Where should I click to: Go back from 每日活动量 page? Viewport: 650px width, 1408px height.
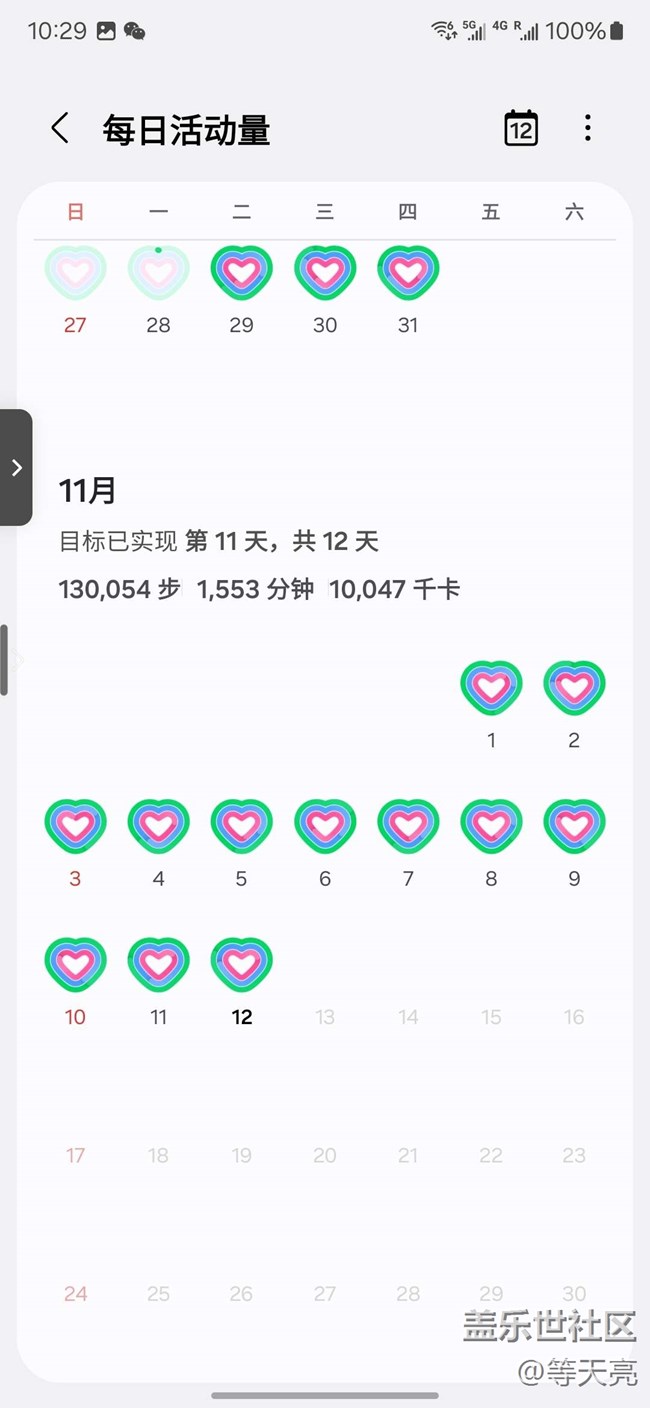click(x=60, y=129)
